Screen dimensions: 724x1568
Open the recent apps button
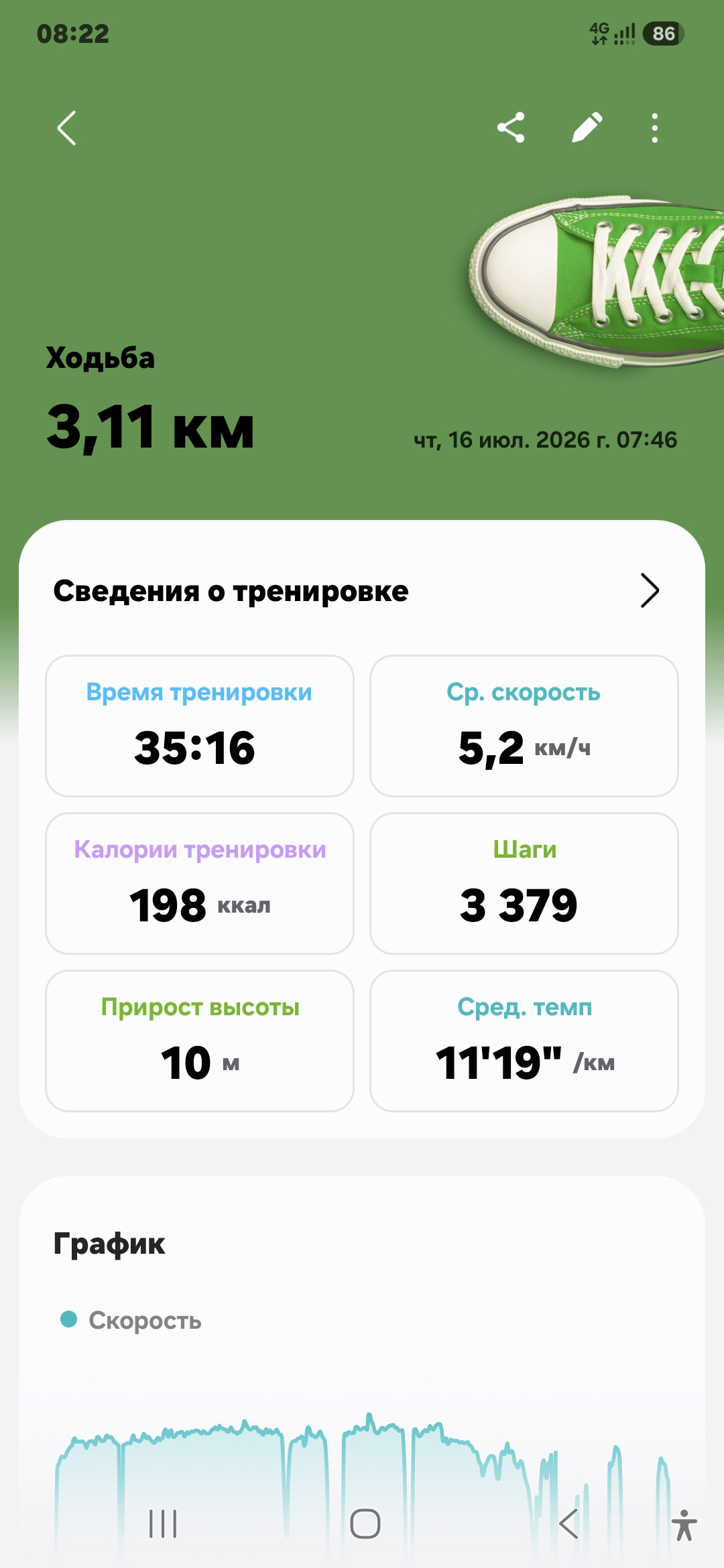pyautogui.click(x=163, y=1524)
